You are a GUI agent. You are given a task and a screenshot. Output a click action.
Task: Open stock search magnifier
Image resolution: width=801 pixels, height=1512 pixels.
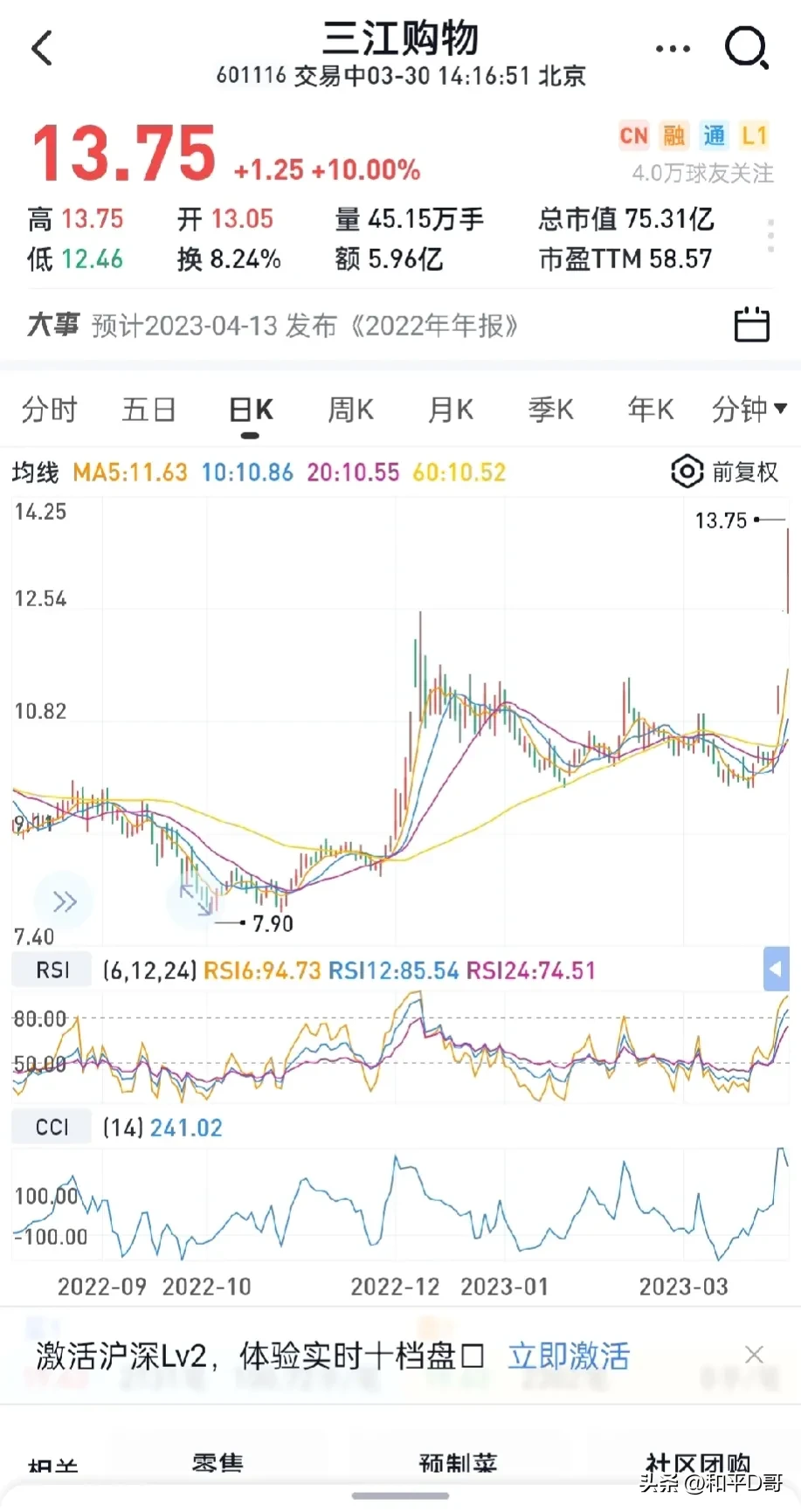tap(747, 48)
